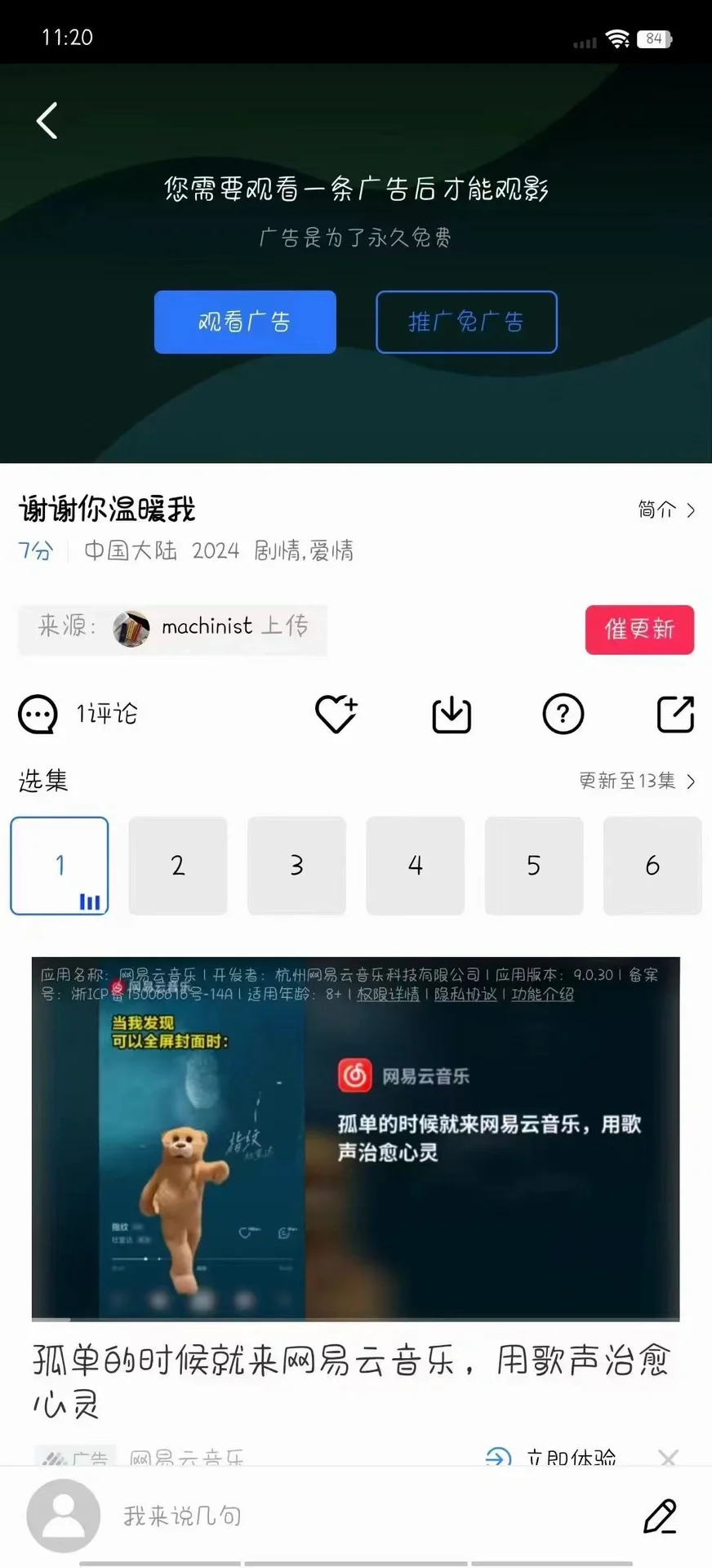The width and height of the screenshot is (712, 1568).
Task: Go back using the top-left arrow
Action: pos(47,121)
